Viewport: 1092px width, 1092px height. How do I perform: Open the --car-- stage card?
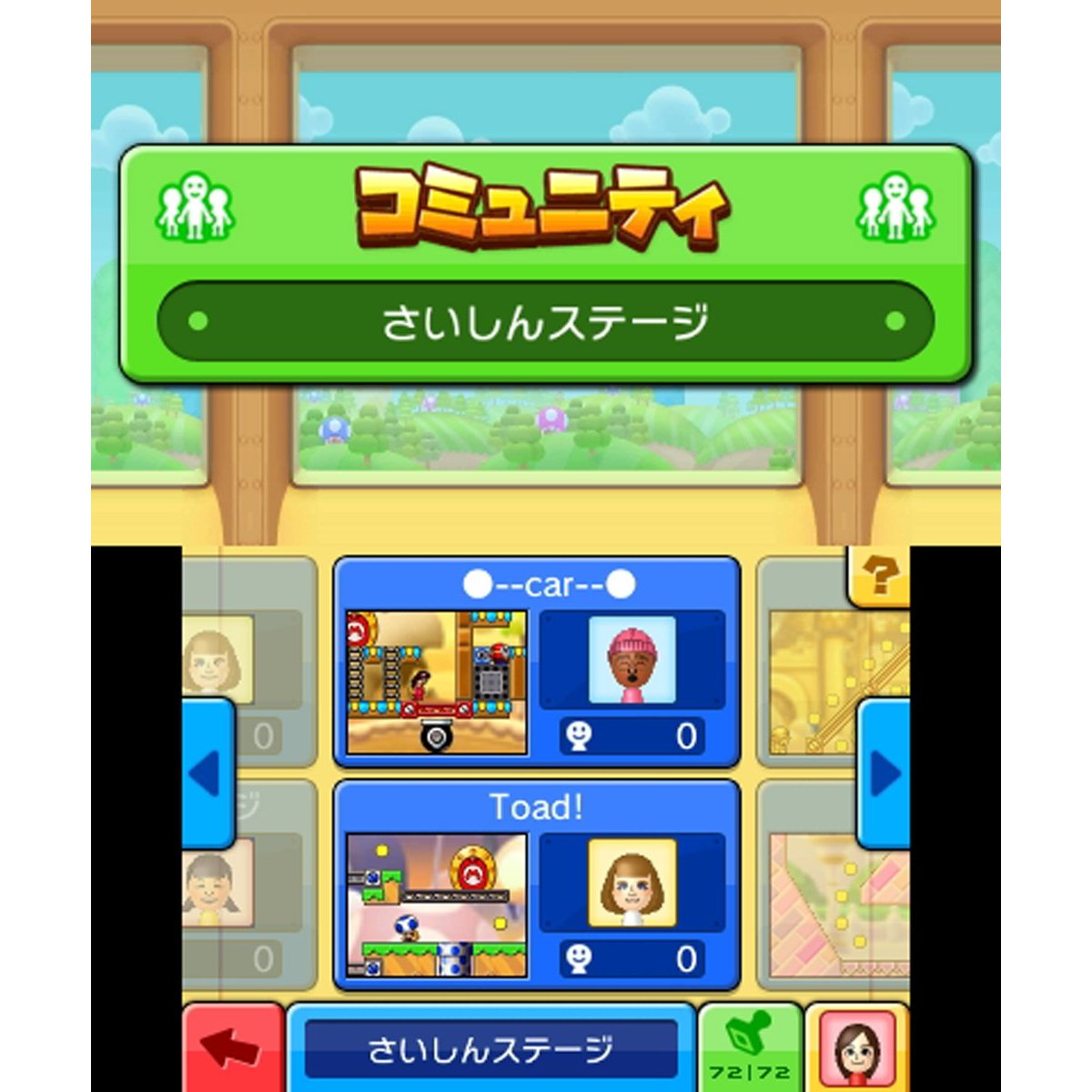point(537,662)
